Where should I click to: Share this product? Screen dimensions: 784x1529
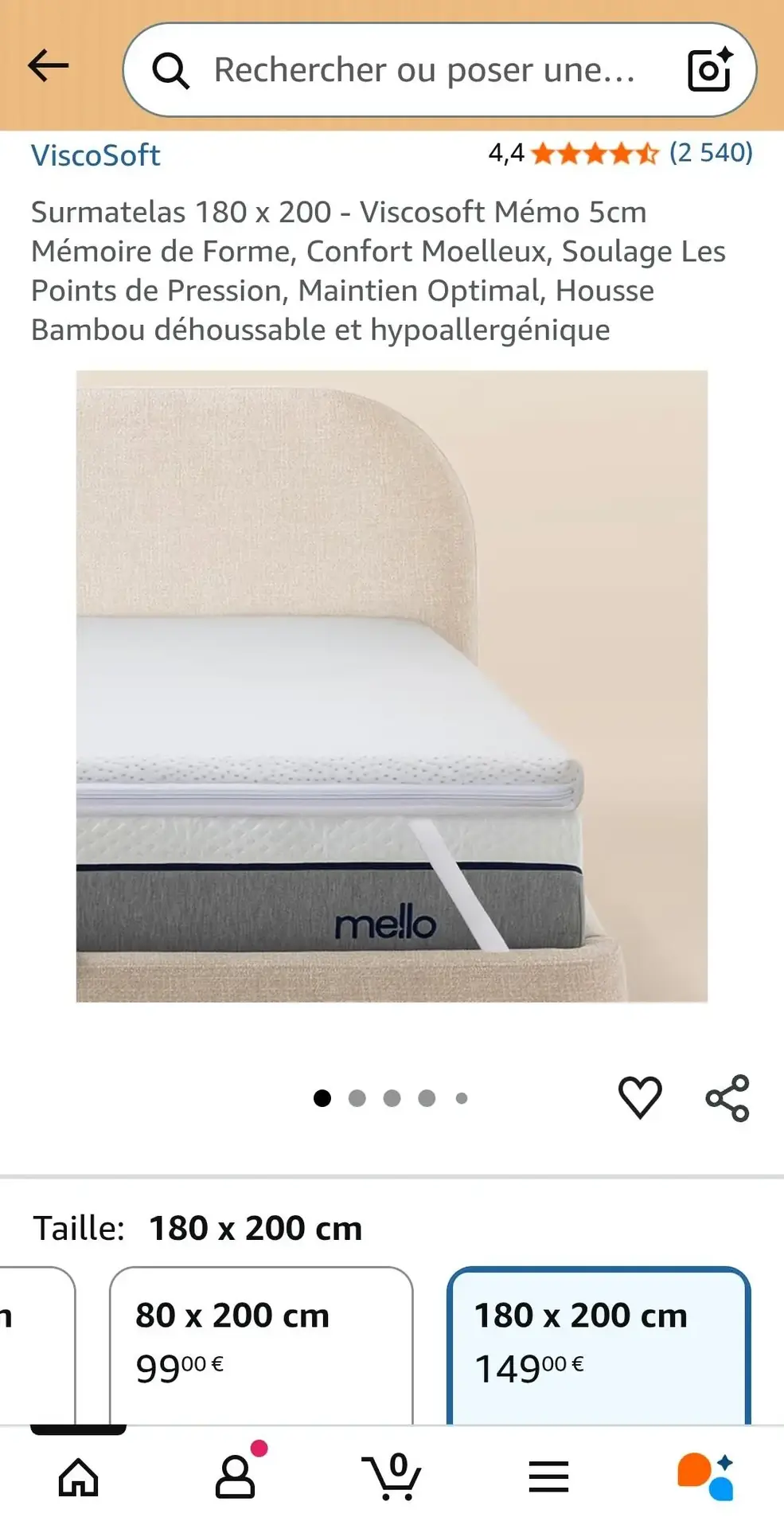(x=727, y=1098)
